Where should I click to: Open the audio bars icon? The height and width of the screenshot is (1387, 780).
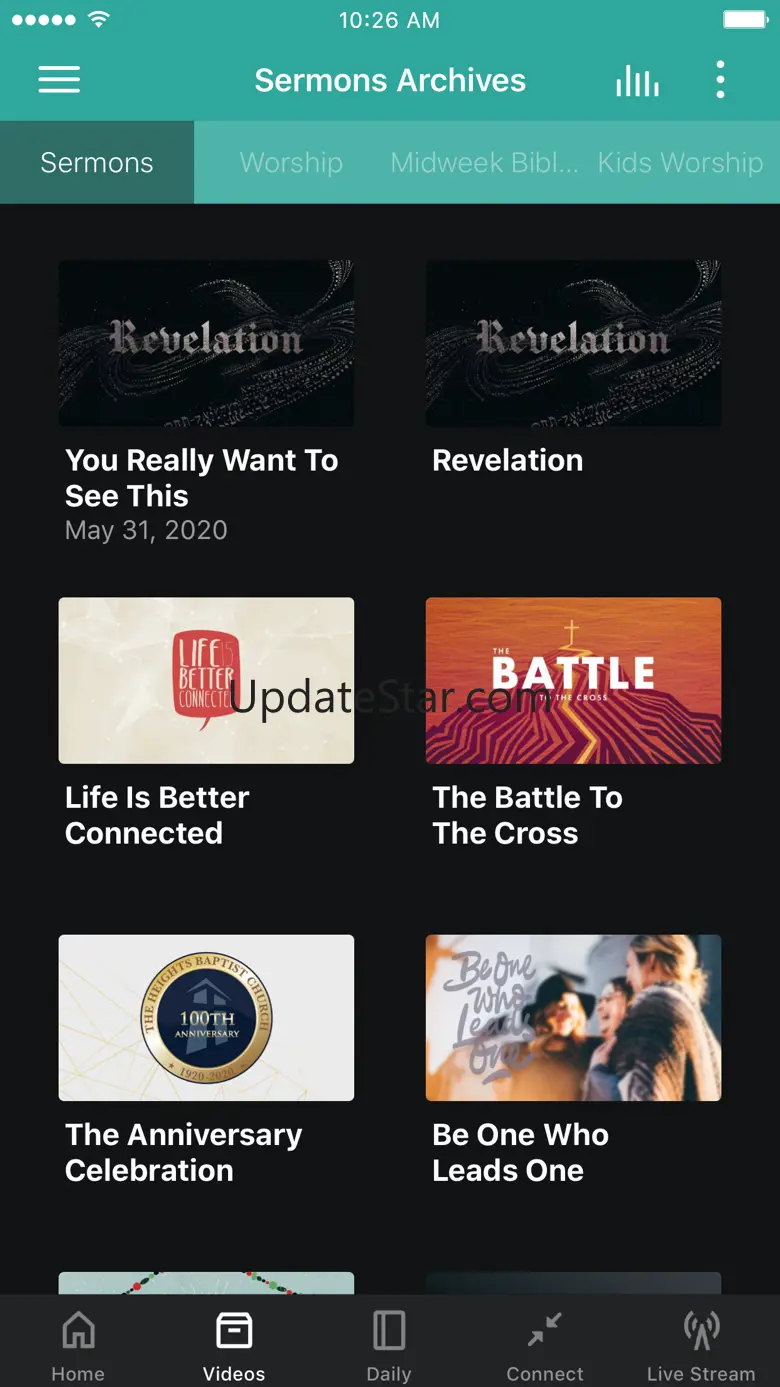click(x=637, y=80)
